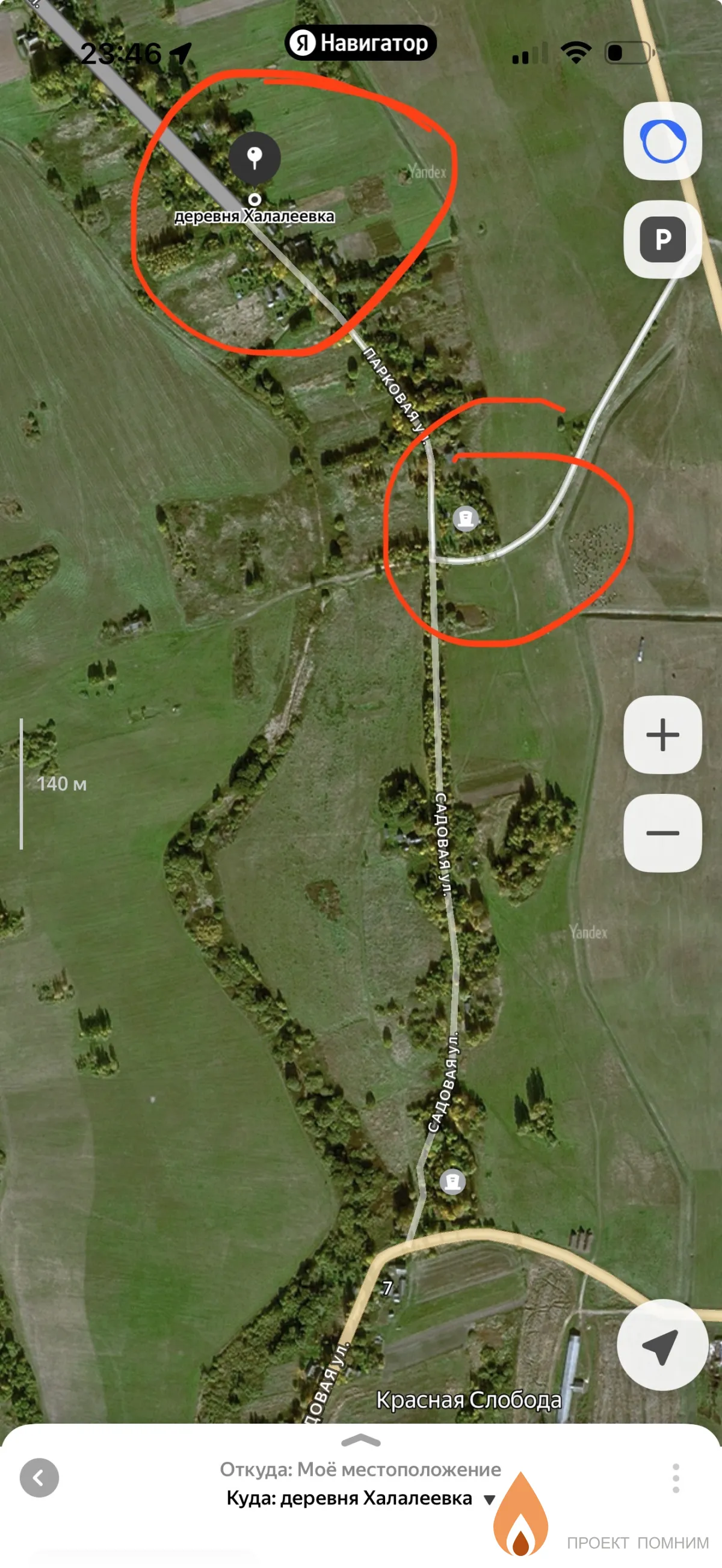Expand the route panel handle

360,1440
